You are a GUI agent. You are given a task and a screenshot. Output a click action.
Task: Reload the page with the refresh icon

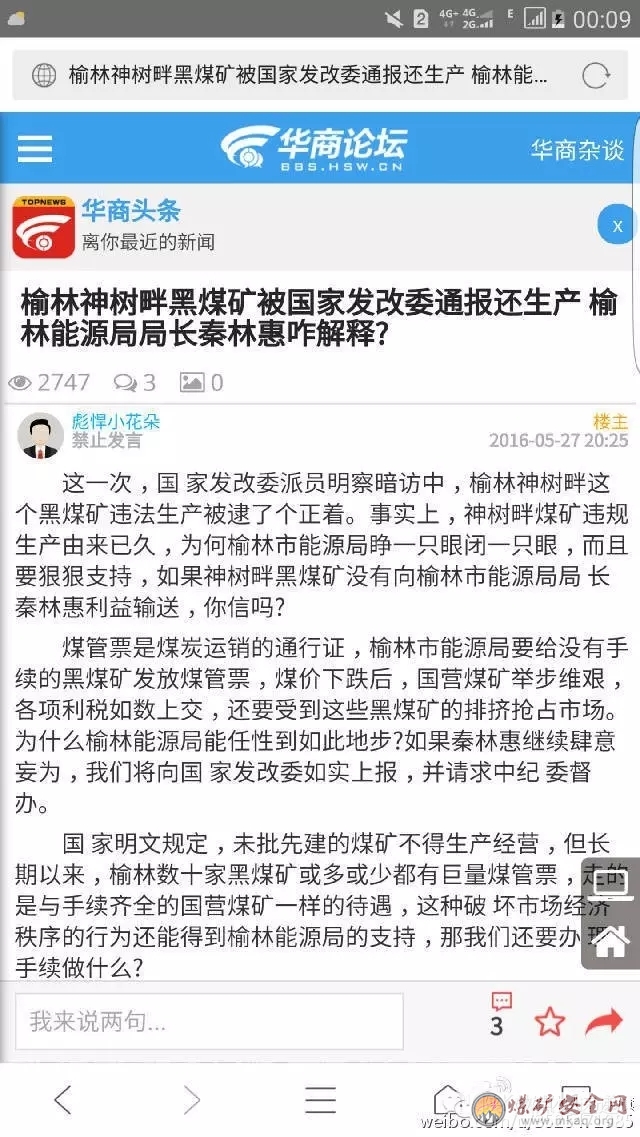[x=596, y=75]
